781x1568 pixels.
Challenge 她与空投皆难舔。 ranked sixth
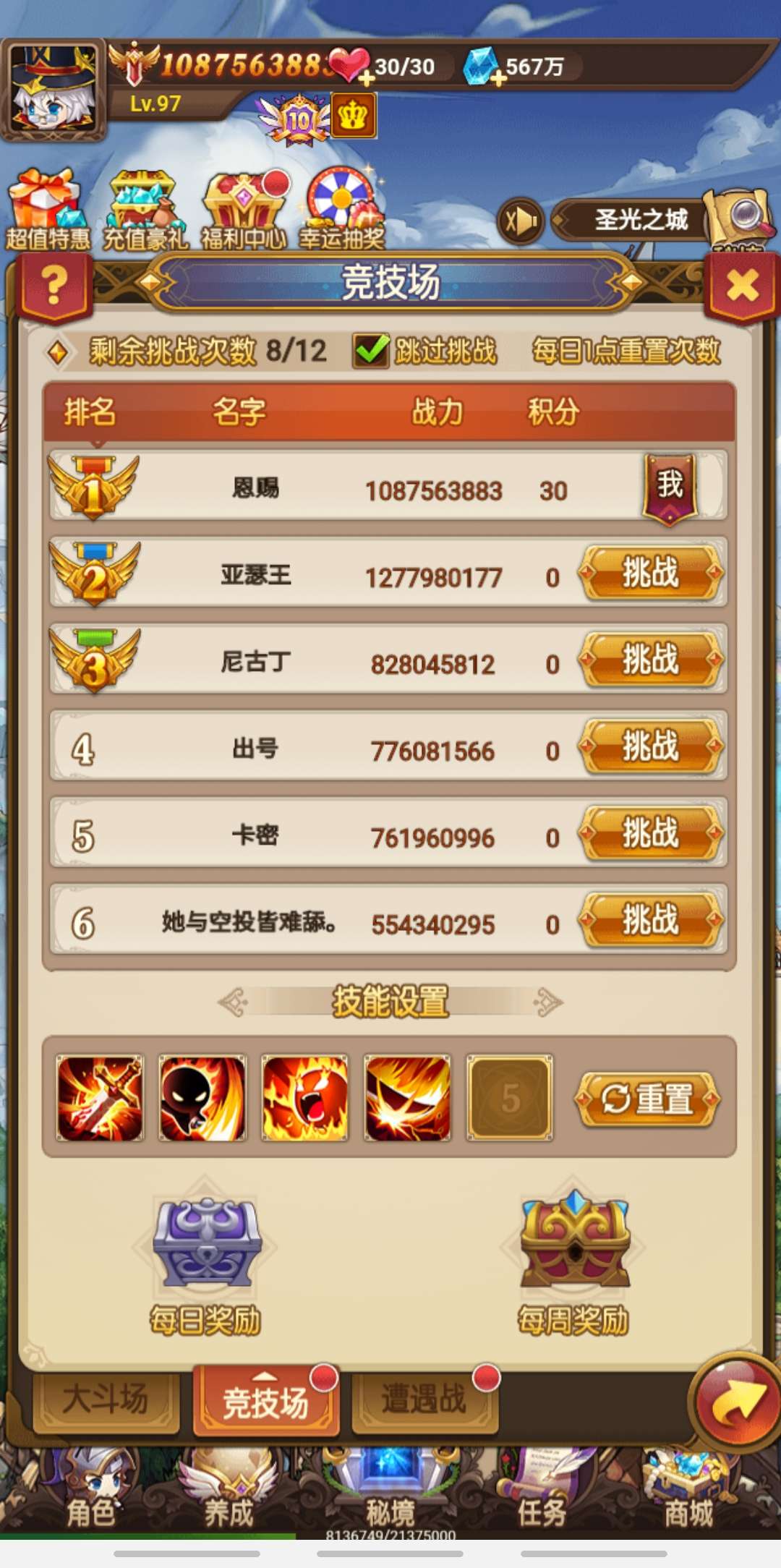point(651,921)
